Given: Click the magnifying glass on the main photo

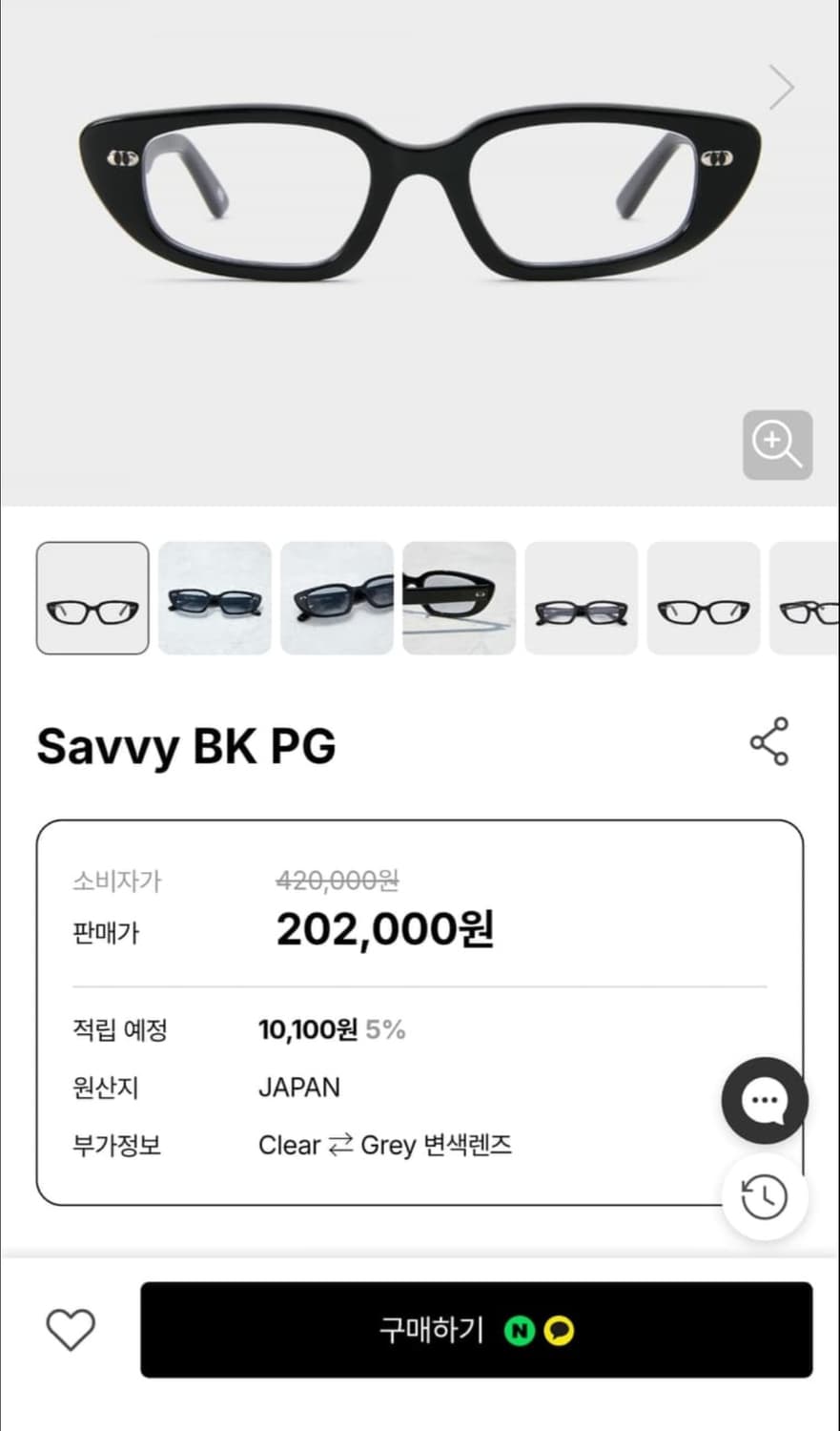Looking at the screenshot, I should (x=777, y=446).
